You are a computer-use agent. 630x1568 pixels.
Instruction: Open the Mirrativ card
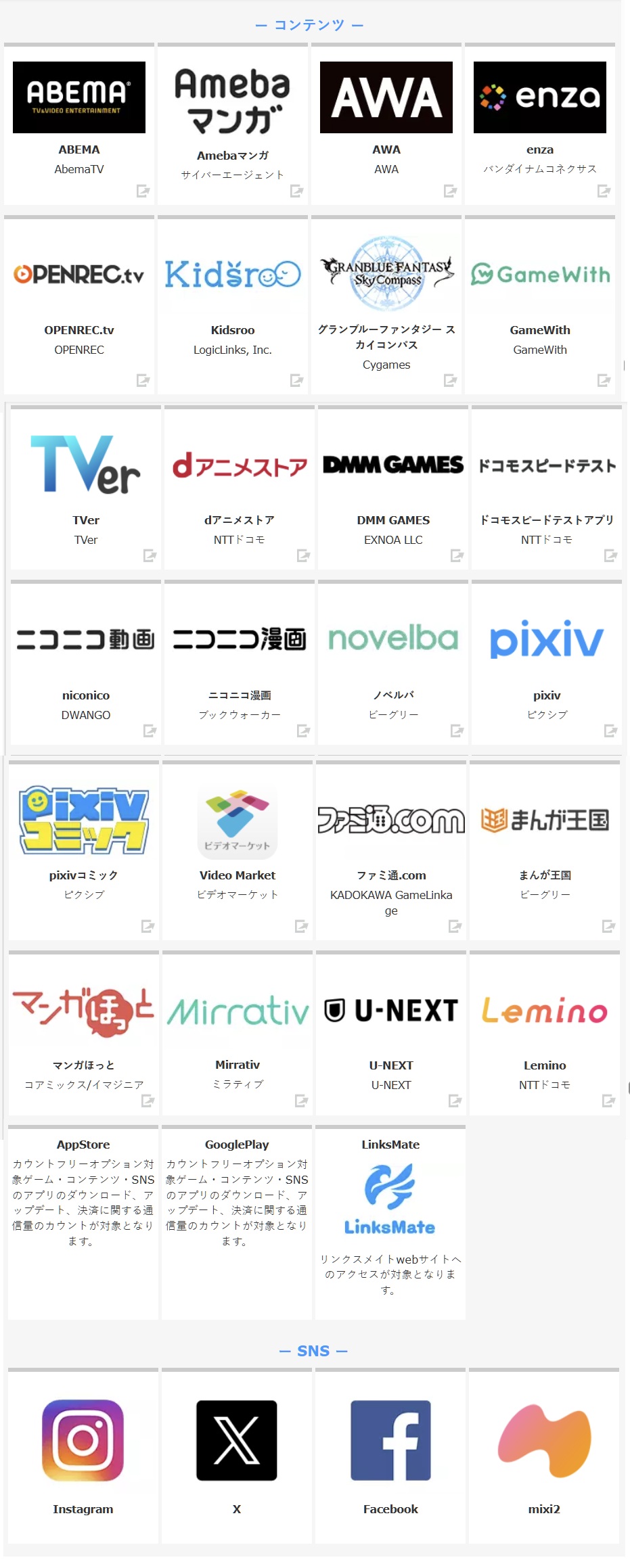tap(238, 1032)
